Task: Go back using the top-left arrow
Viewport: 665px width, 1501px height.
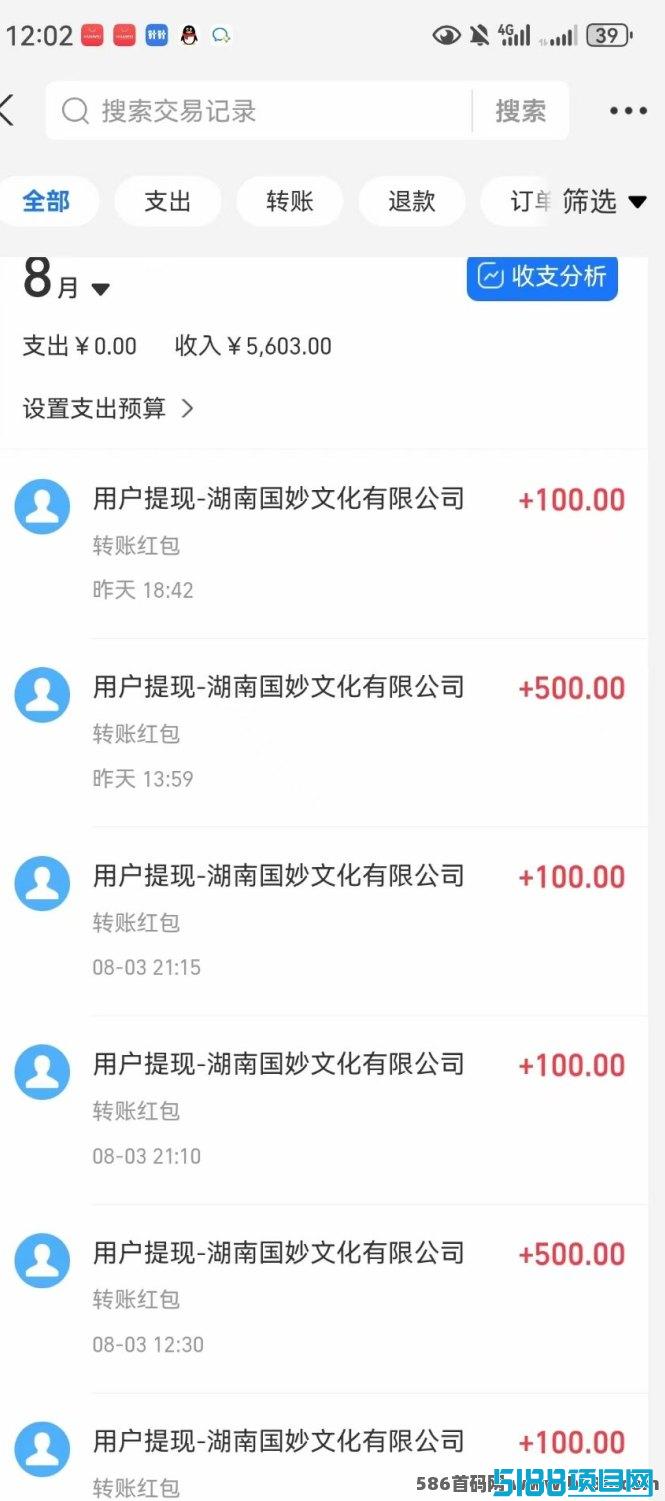Action: click(x=8, y=110)
